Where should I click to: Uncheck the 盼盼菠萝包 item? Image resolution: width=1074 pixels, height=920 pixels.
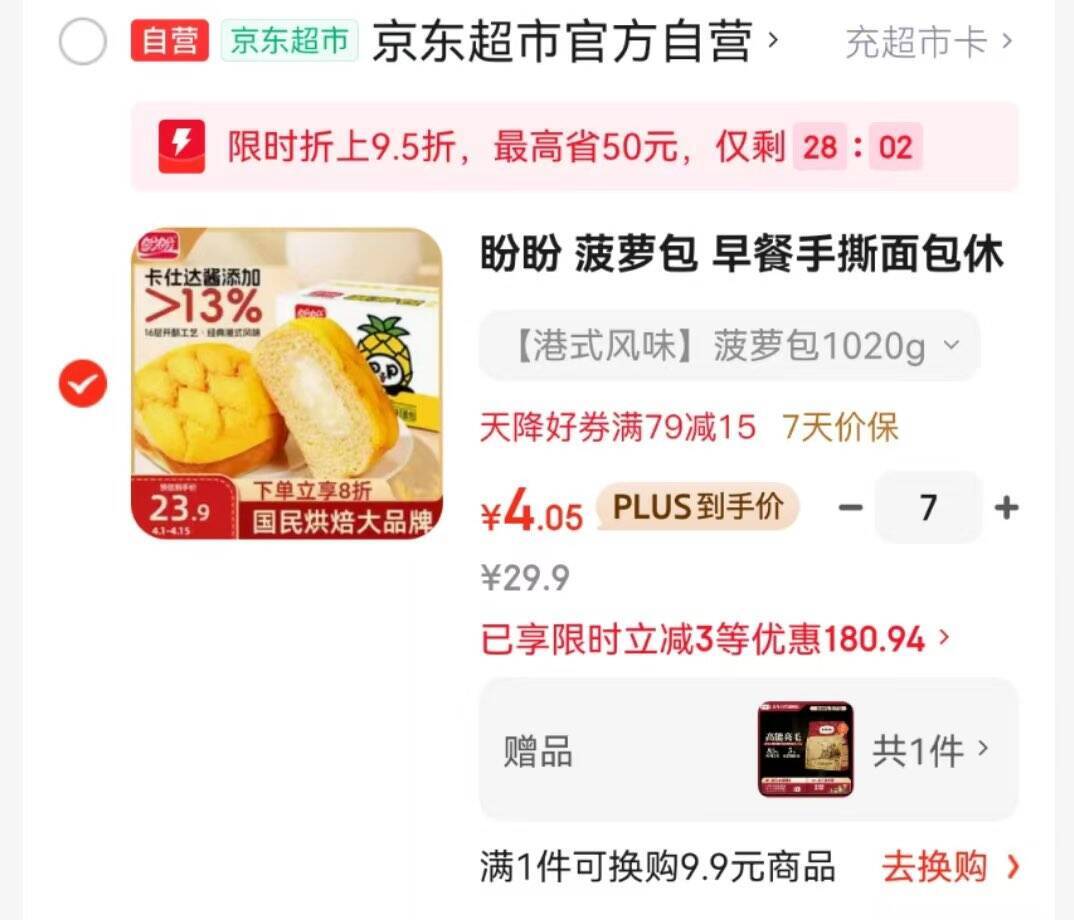click(x=83, y=383)
